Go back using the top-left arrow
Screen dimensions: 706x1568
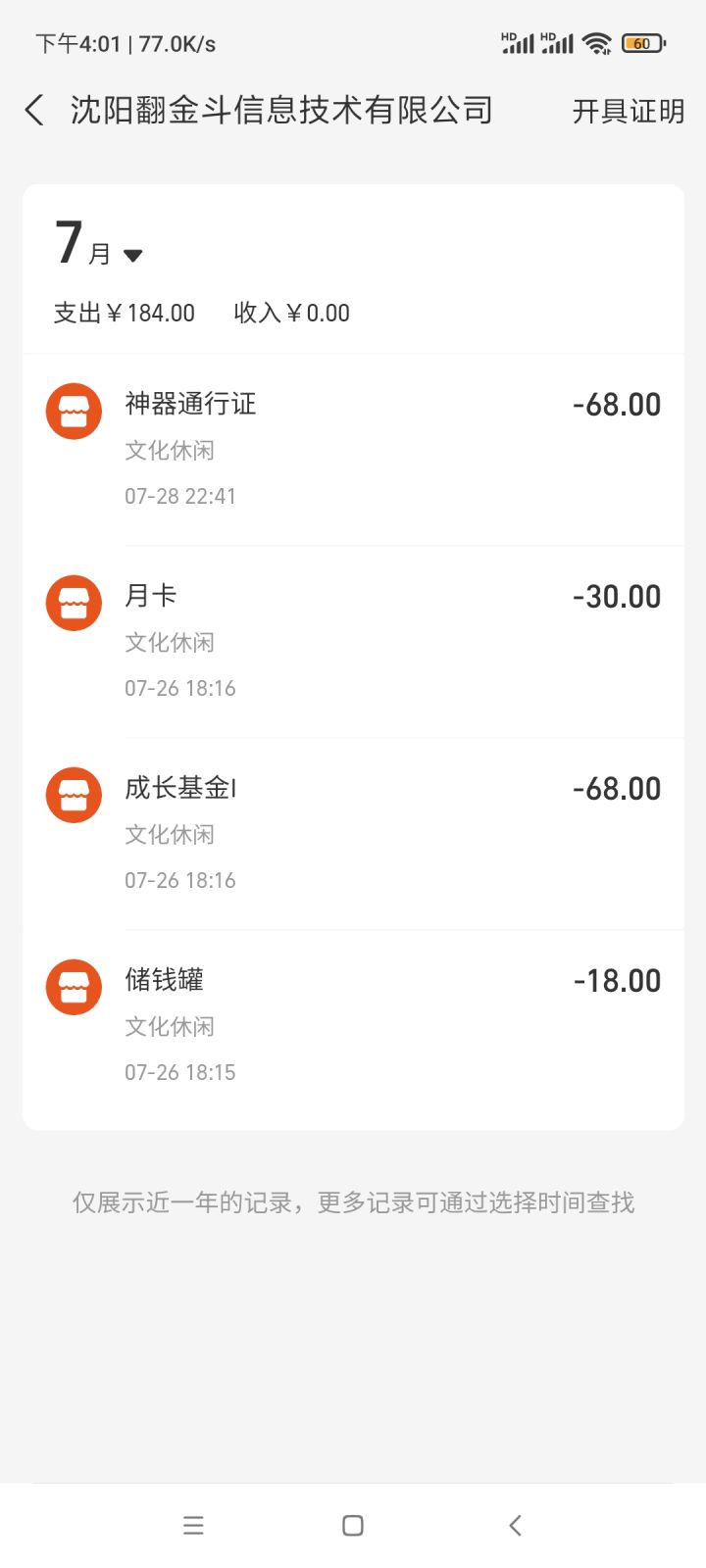[x=35, y=111]
